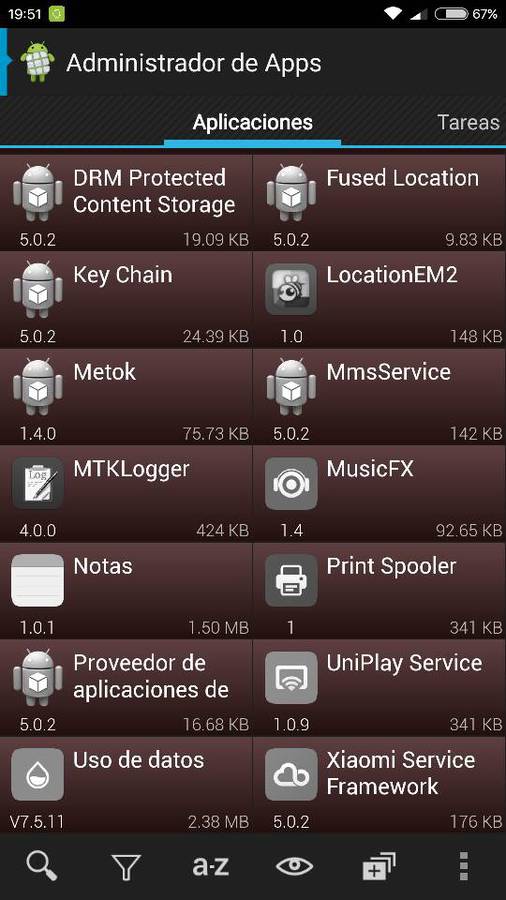Tap the search magnifier icon

click(x=42, y=866)
